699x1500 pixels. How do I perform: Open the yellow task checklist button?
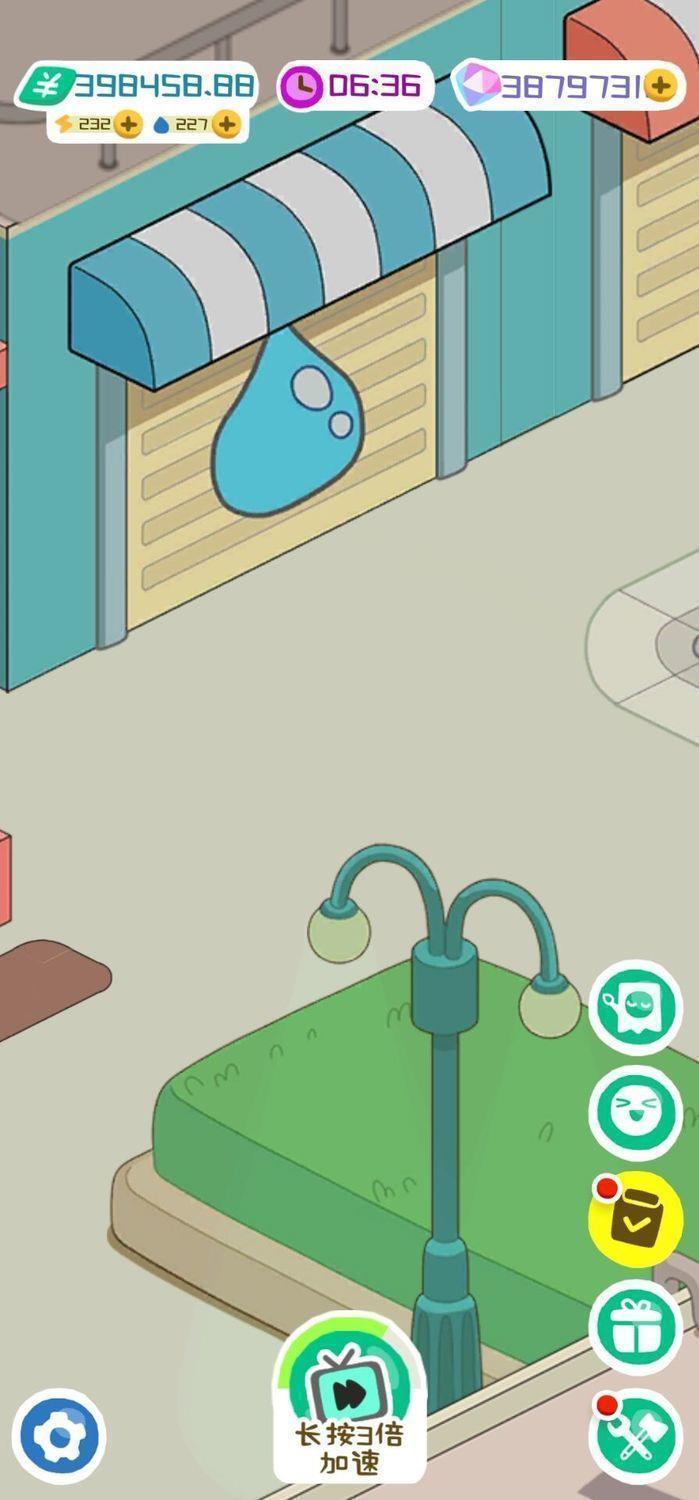tap(636, 1221)
